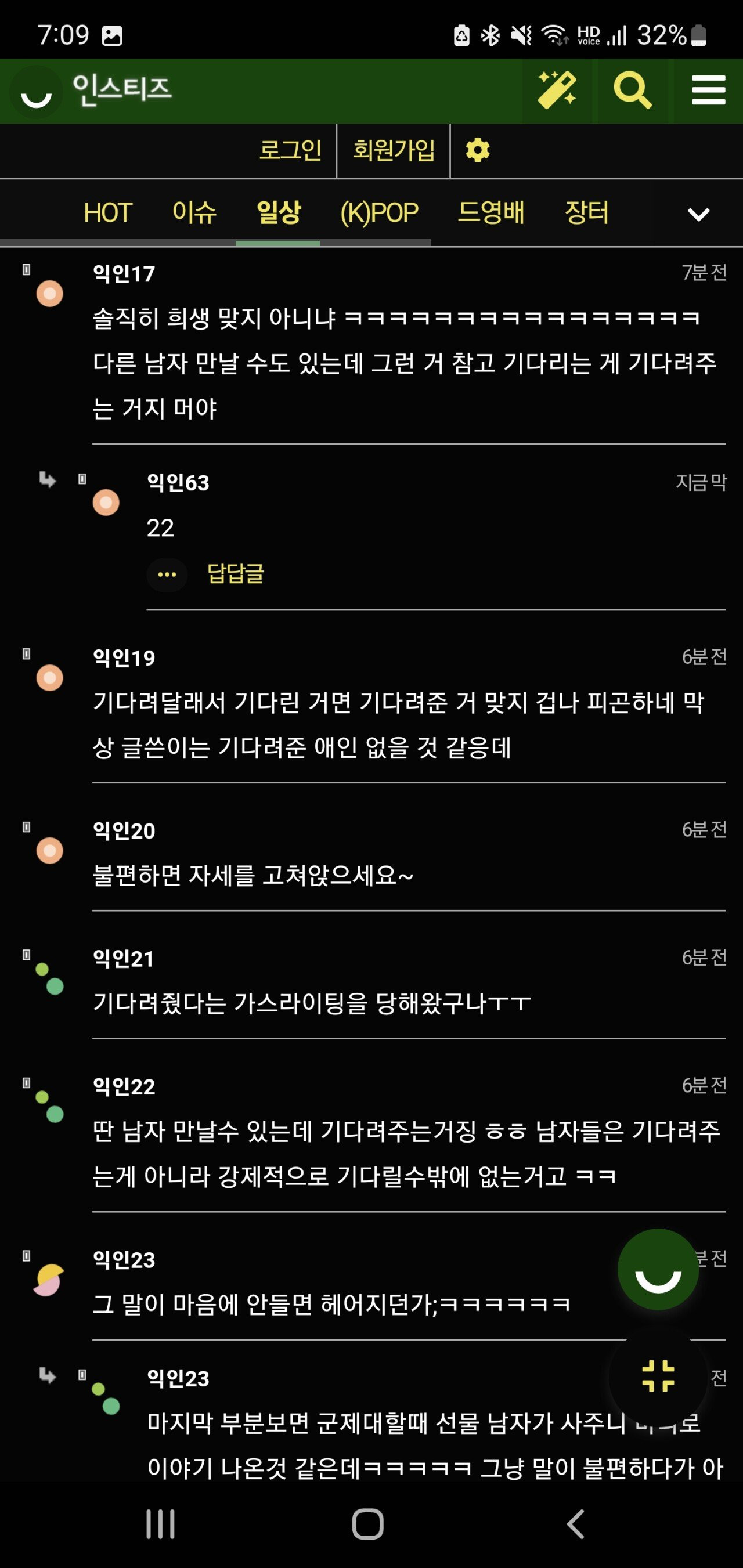
Task: Open the more options dots under 익인63
Action: pos(167,575)
